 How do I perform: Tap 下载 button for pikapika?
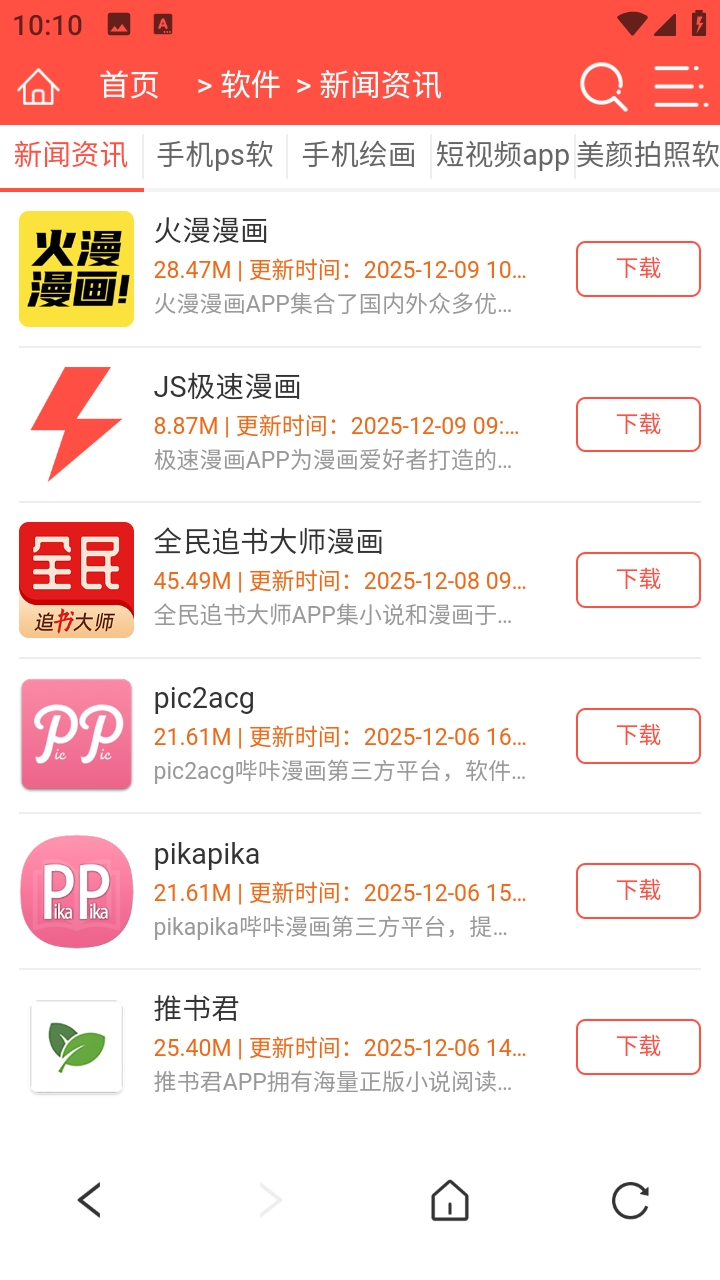click(638, 891)
